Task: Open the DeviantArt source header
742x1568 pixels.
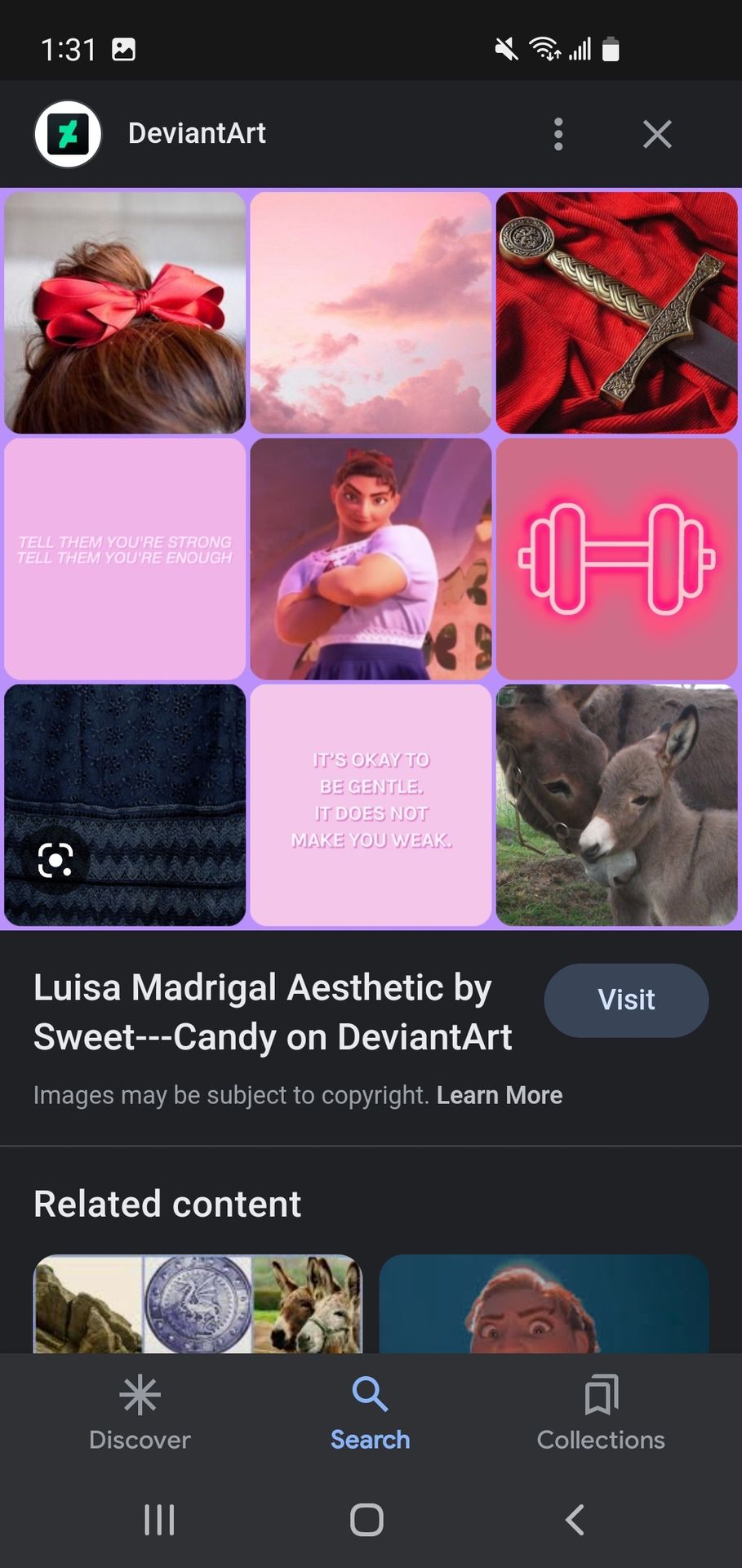Action: [196, 134]
